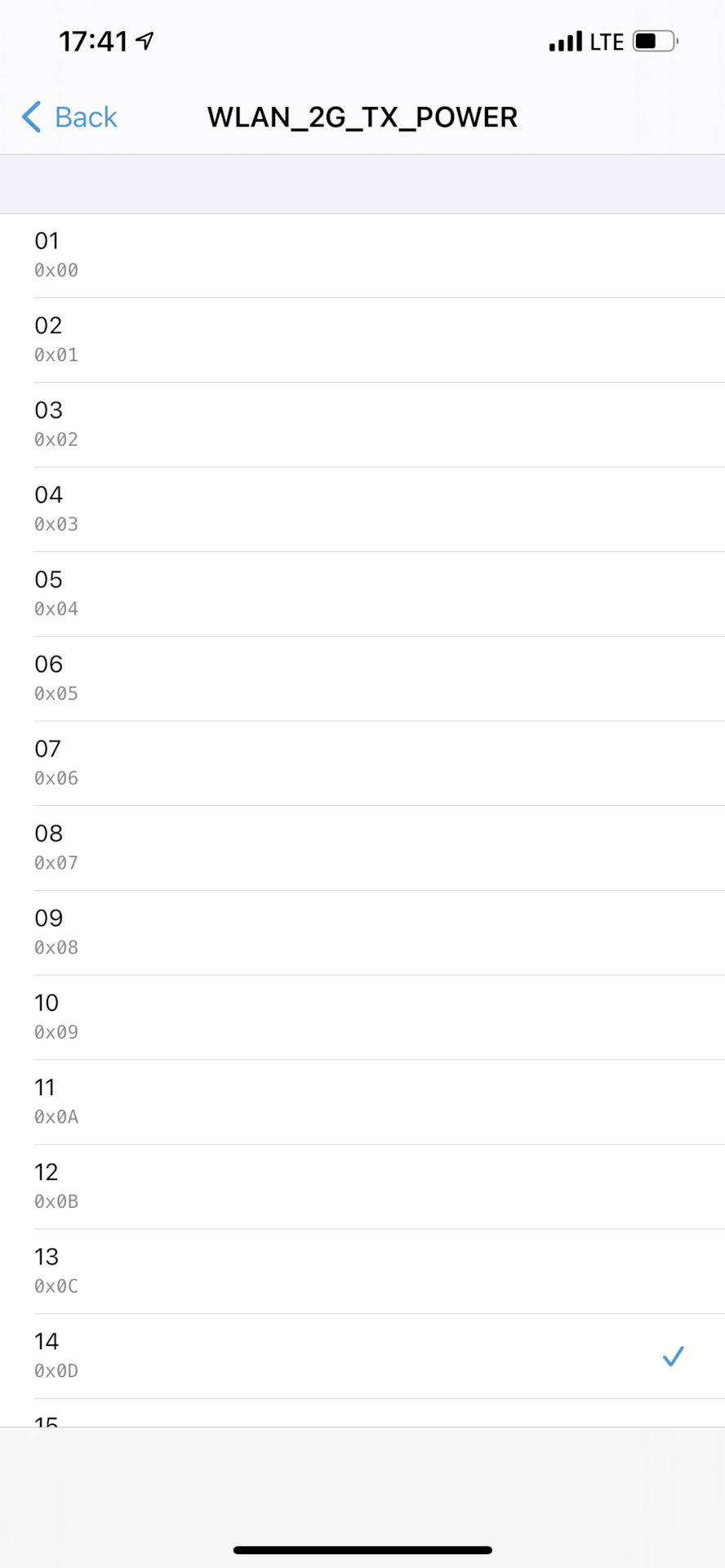Select the 04 (0x03) row

pos(362,509)
